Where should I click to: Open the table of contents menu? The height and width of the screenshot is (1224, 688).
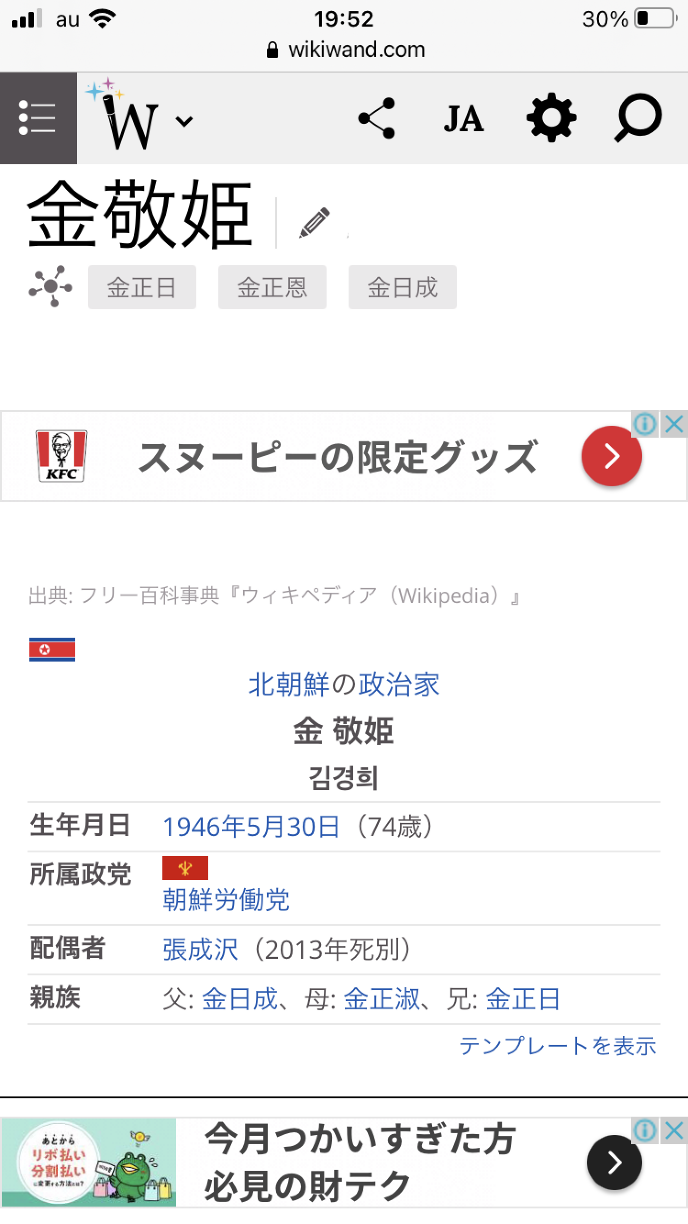(x=38, y=118)
